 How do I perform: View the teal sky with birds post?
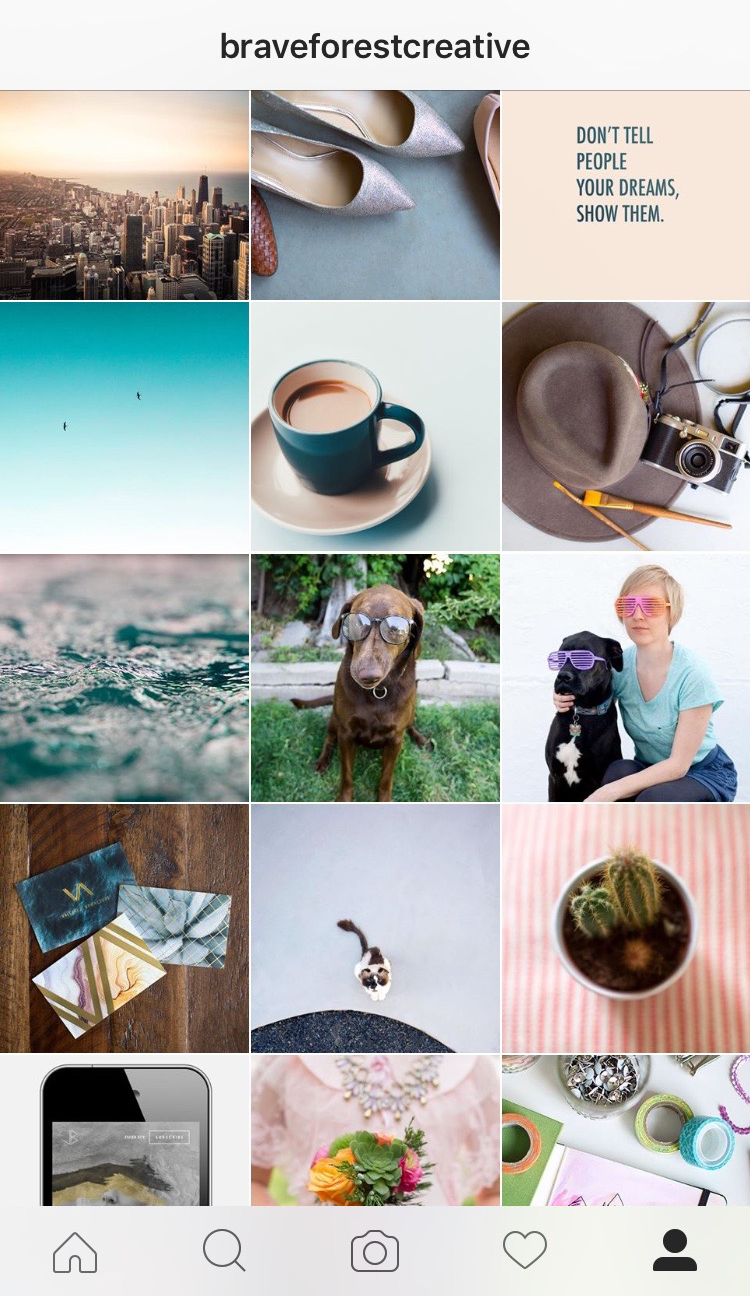click(124, 426)
